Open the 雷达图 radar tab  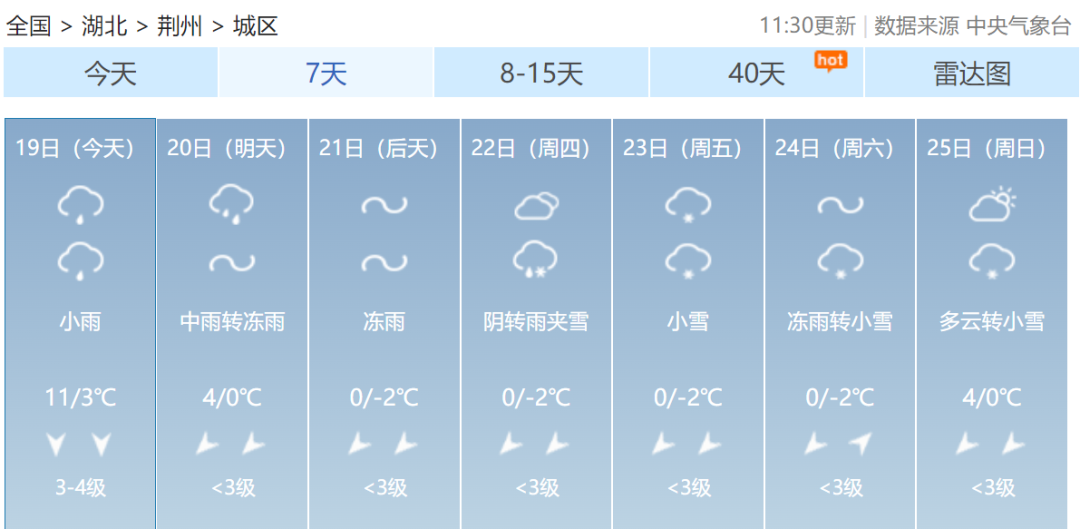972,73
